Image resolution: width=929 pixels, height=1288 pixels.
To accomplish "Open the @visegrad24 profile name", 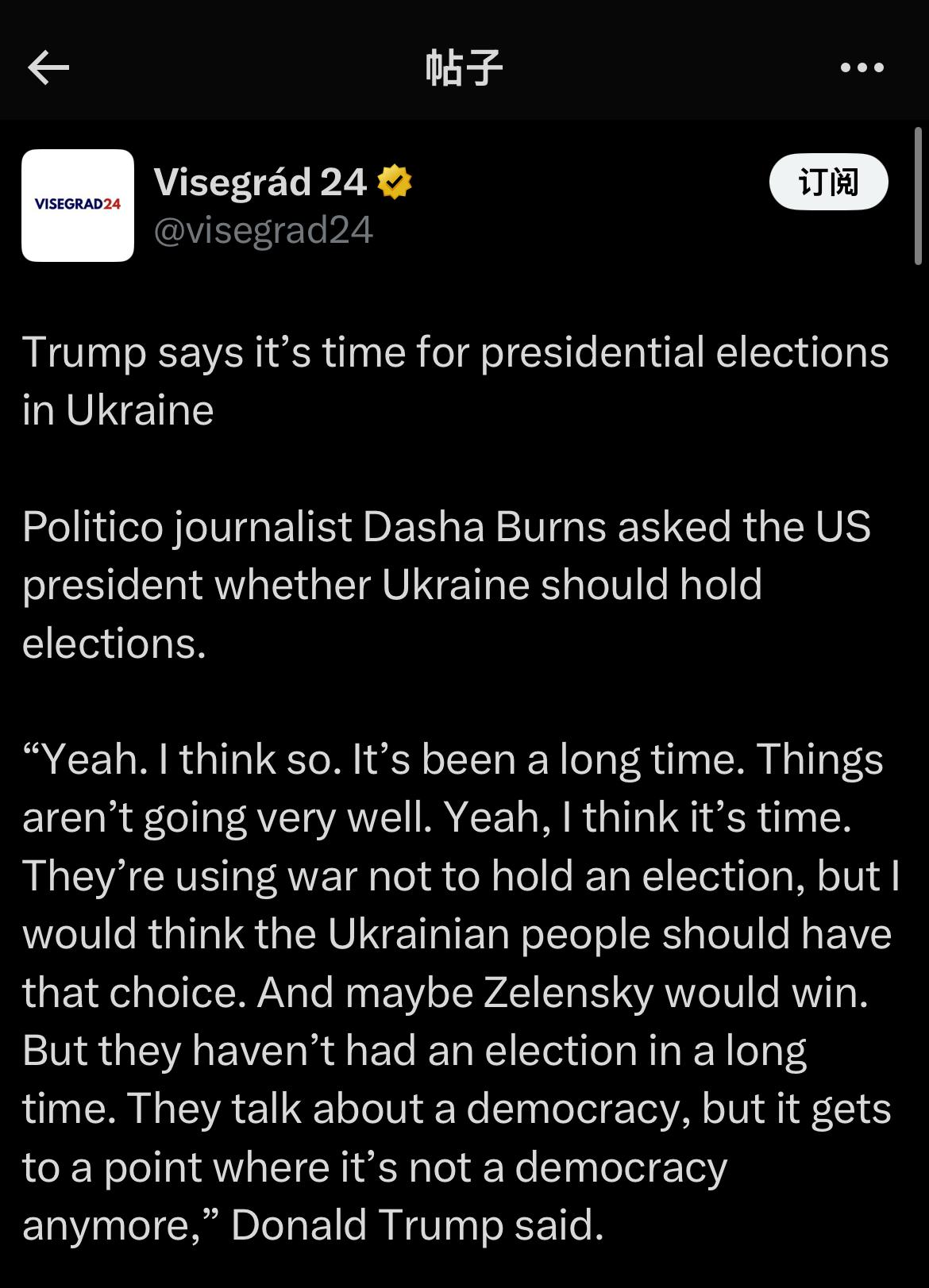I will tap(263, 231).
